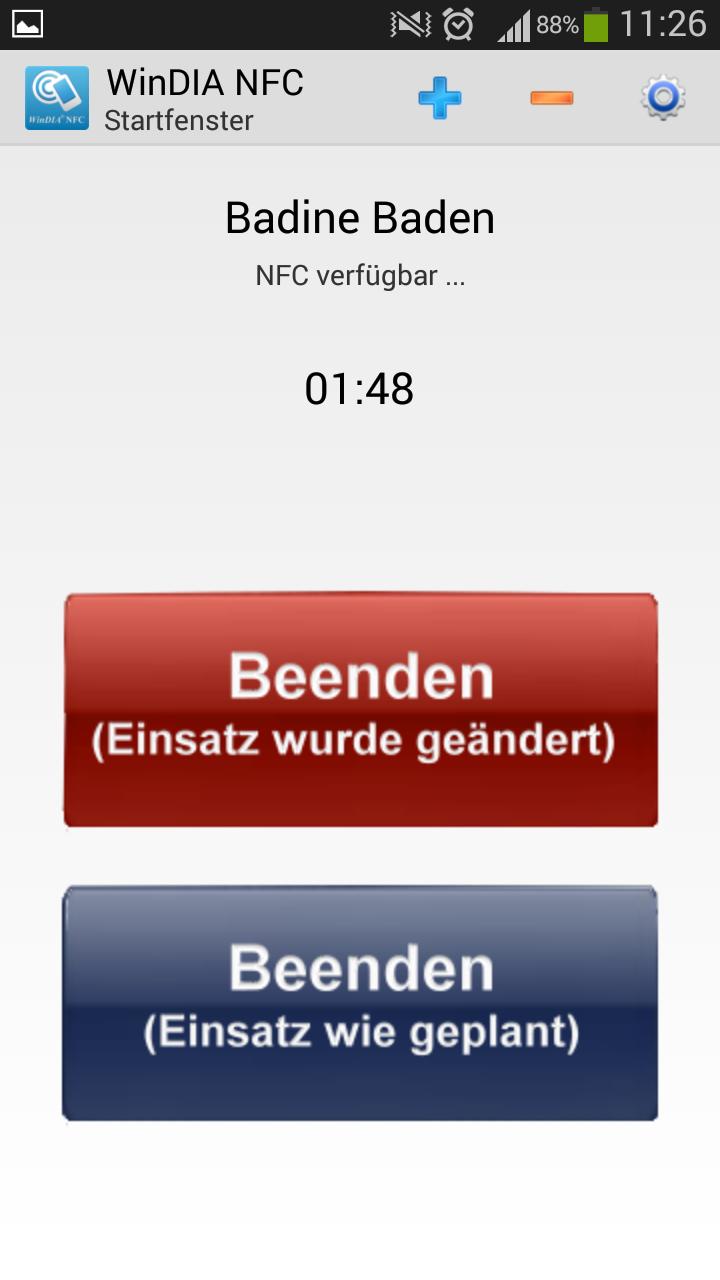The height and width of the screenshot is (1280, 720).
Task: Select the Badine Baden title
Action: tap(360, 216)
